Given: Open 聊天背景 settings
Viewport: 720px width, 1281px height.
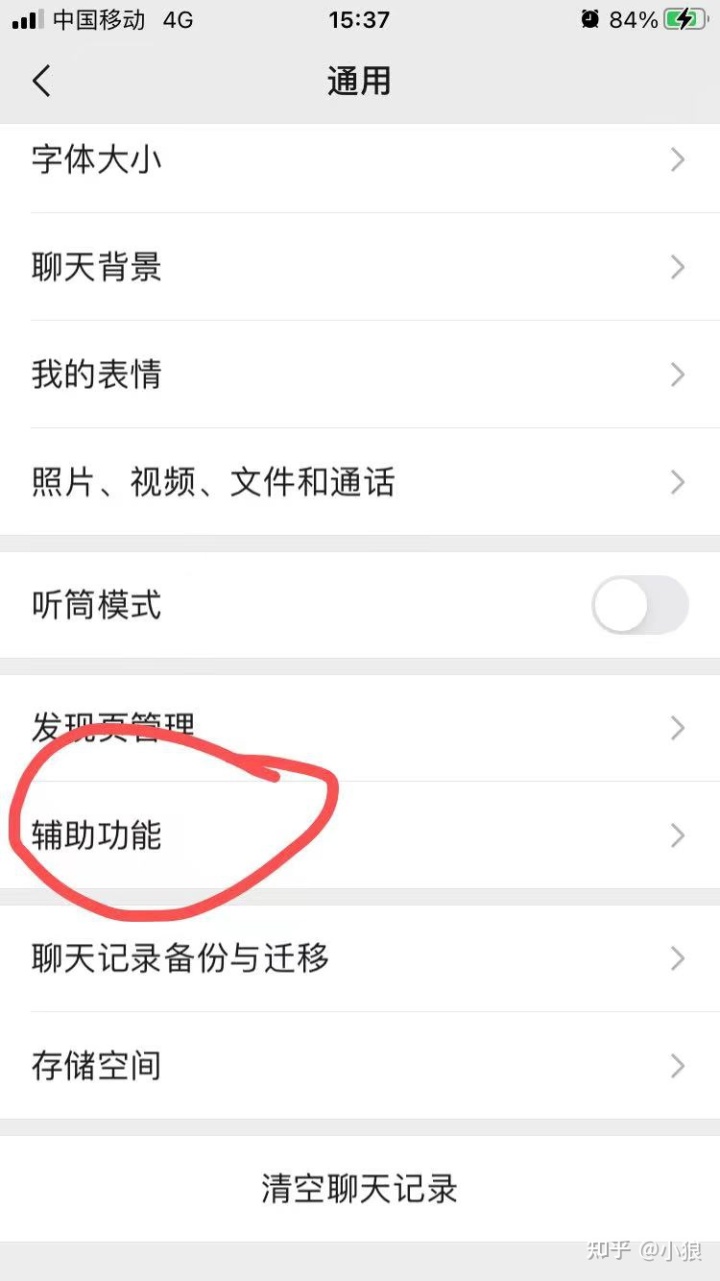Looking at the screenshot, I should point(360,267).
